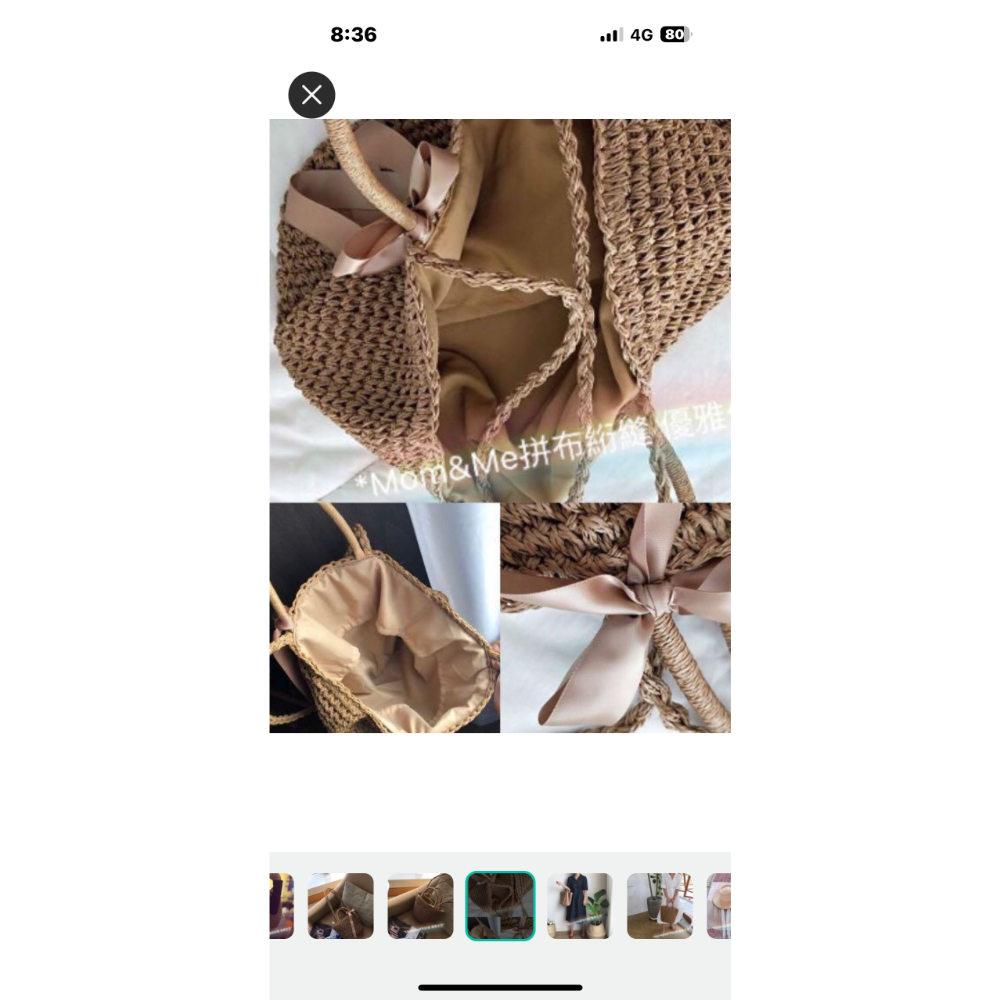1000x1000 pixels.
Task: Open the straw hat thumbnail
Action: click(x=720, y=906)
